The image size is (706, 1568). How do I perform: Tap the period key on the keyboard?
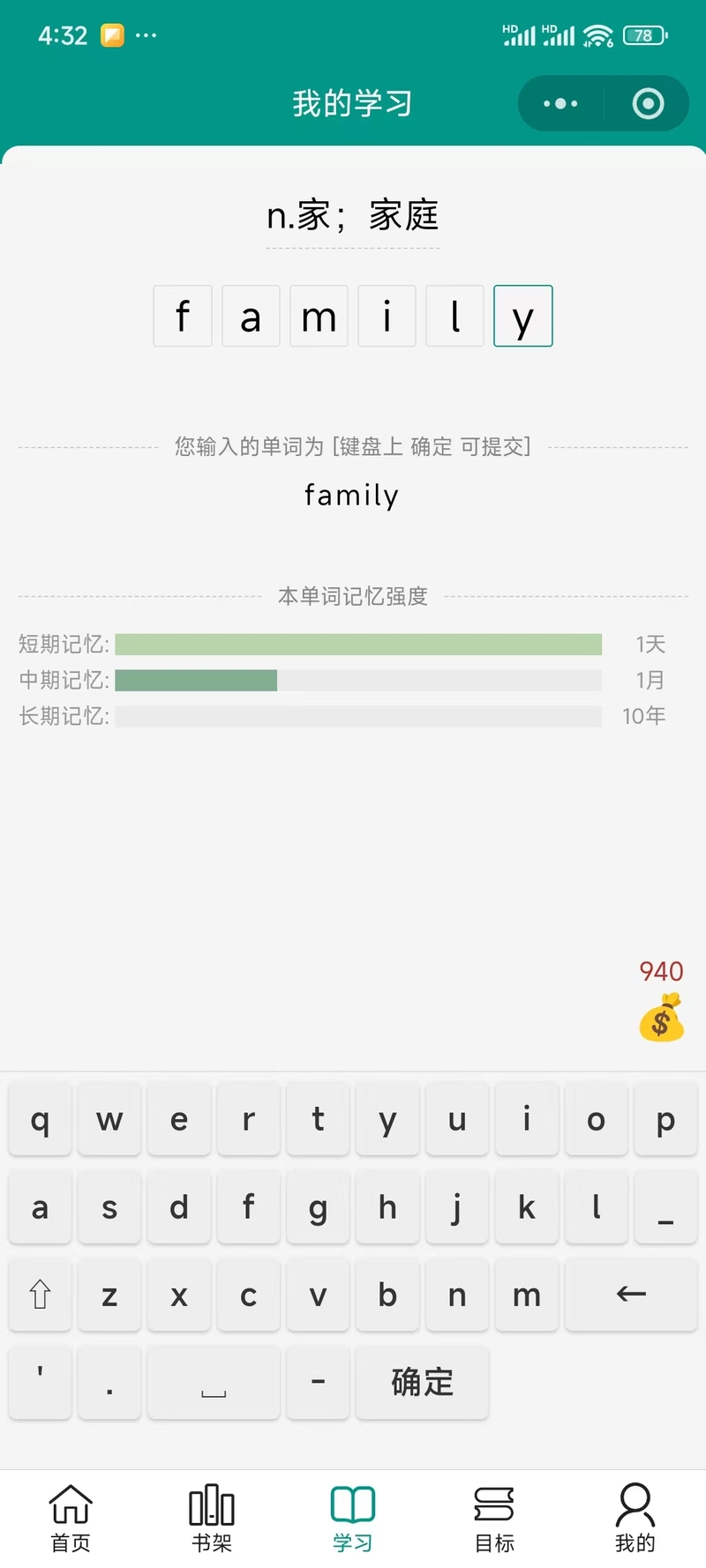[109, 1382]
